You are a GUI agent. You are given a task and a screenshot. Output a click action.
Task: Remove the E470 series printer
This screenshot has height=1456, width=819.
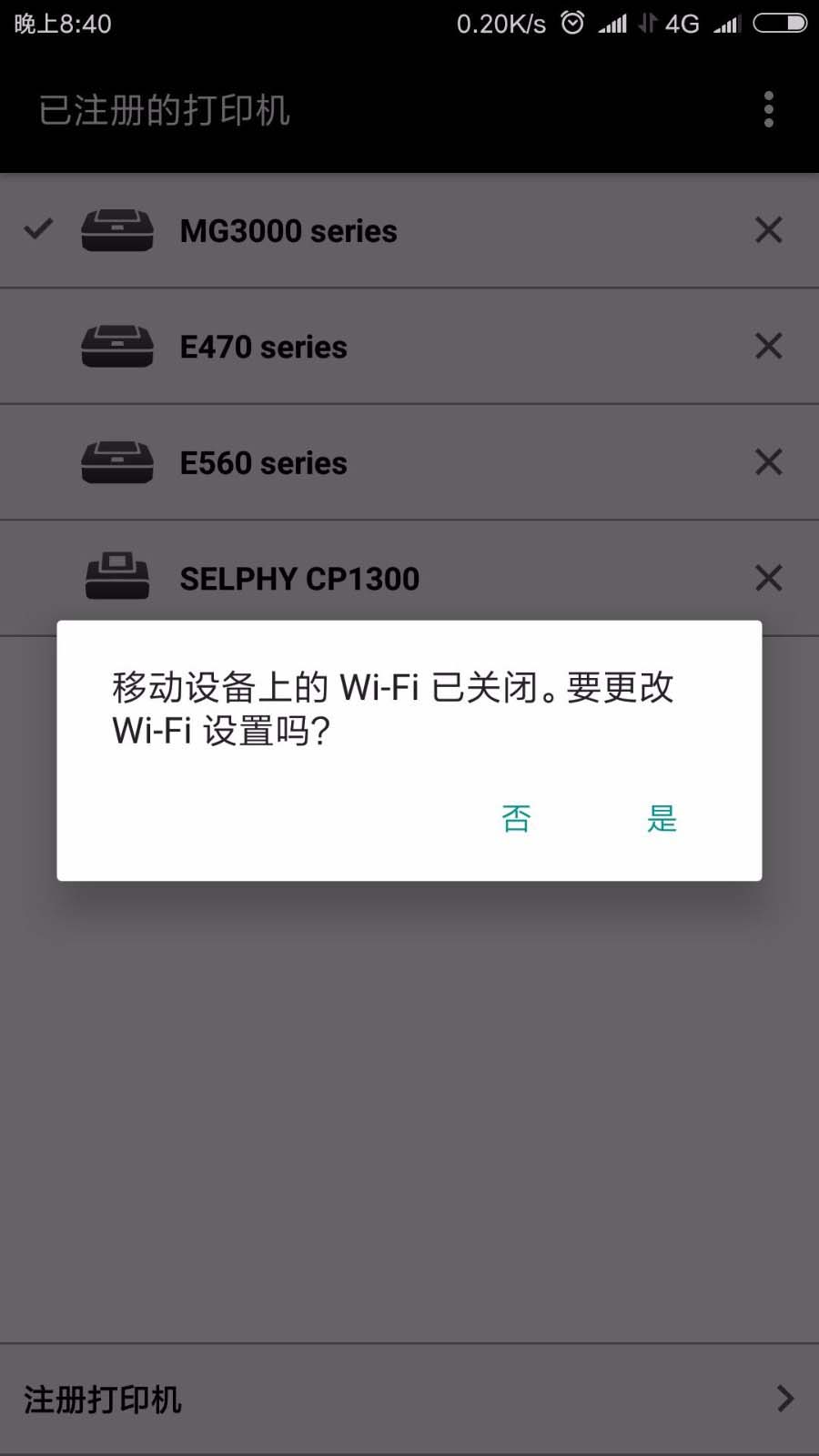tap(769, 347)
